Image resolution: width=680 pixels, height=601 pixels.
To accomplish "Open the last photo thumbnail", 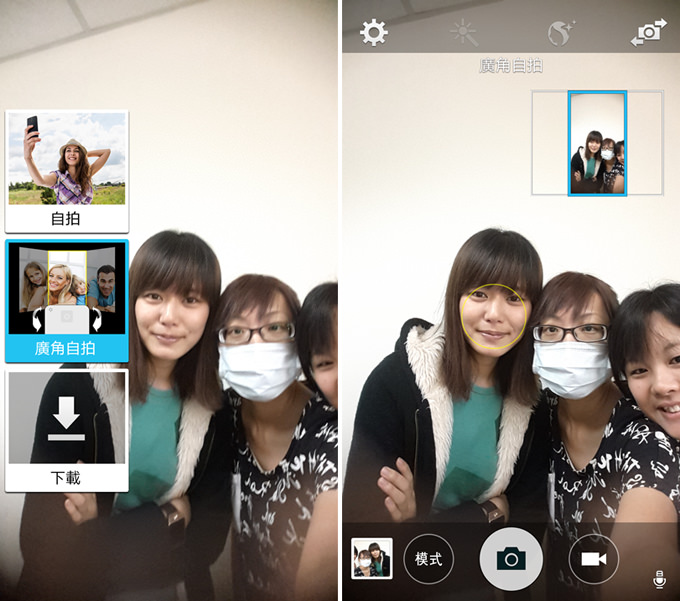I will (372, 558).
